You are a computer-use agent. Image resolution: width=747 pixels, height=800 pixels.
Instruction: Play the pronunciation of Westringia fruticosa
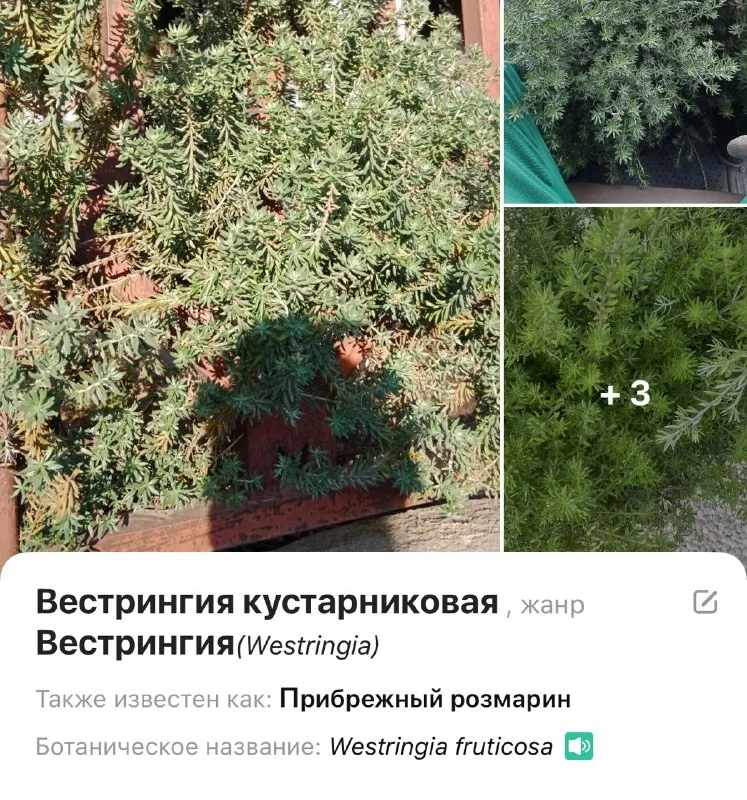click(579, 746)
